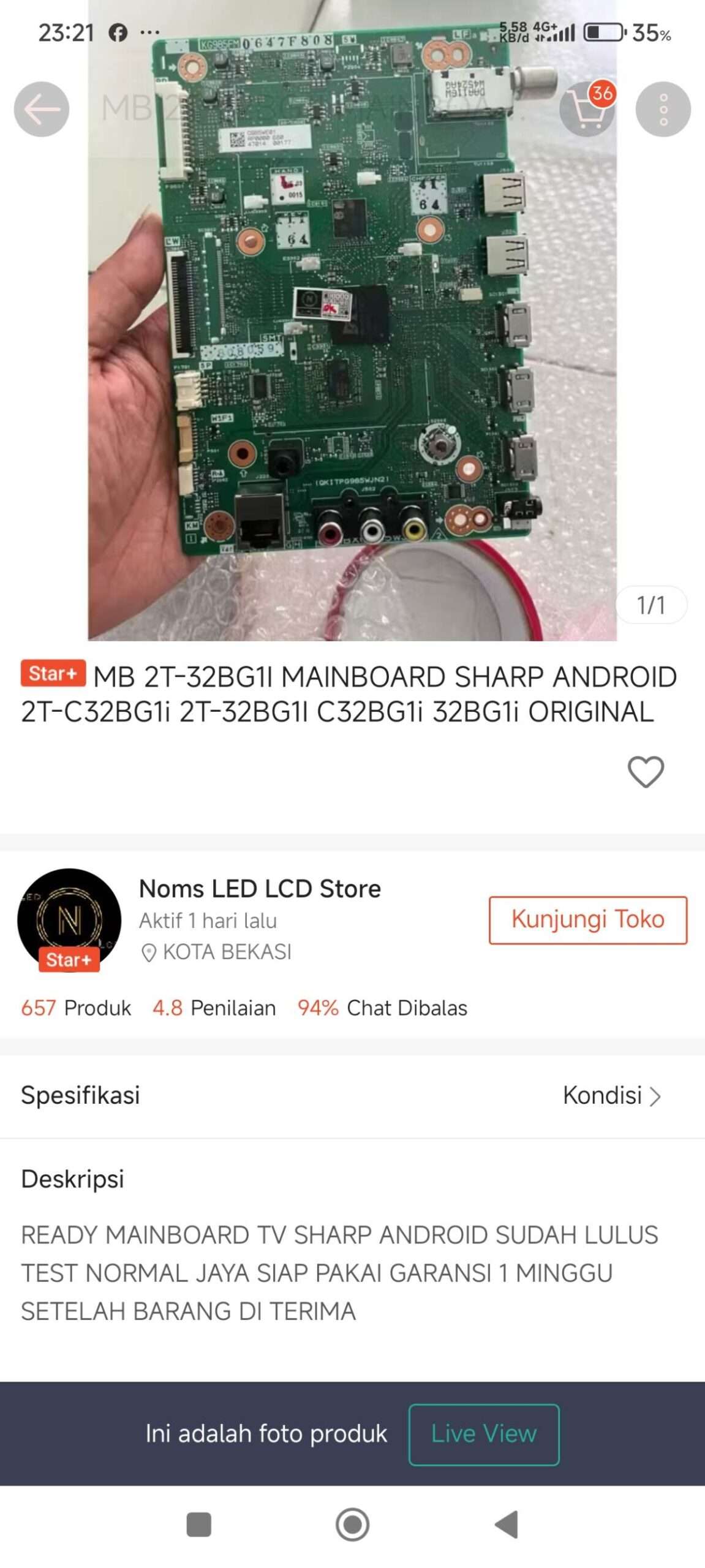Expand Spesifikasi Kondisi details

[611, 1095]
